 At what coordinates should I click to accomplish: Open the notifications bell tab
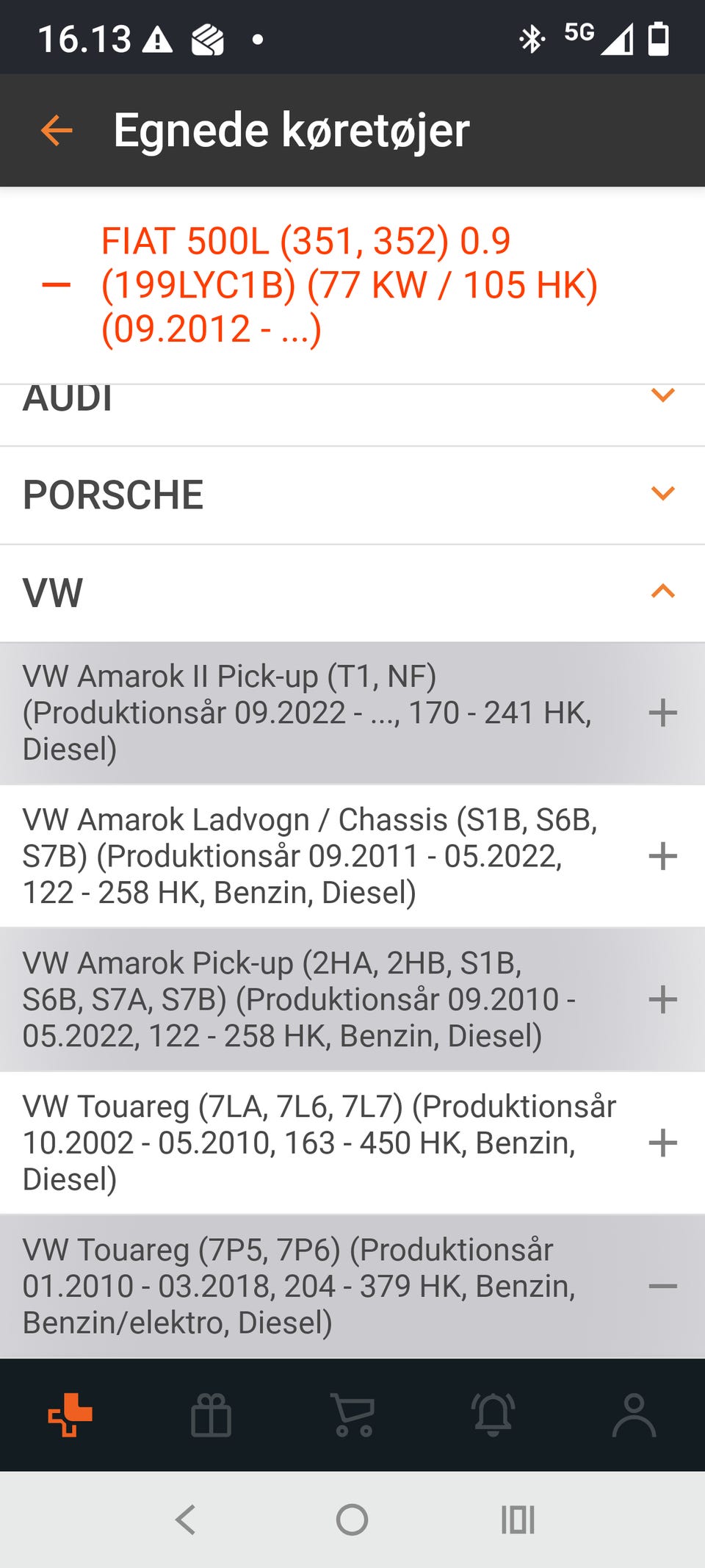493,1414
